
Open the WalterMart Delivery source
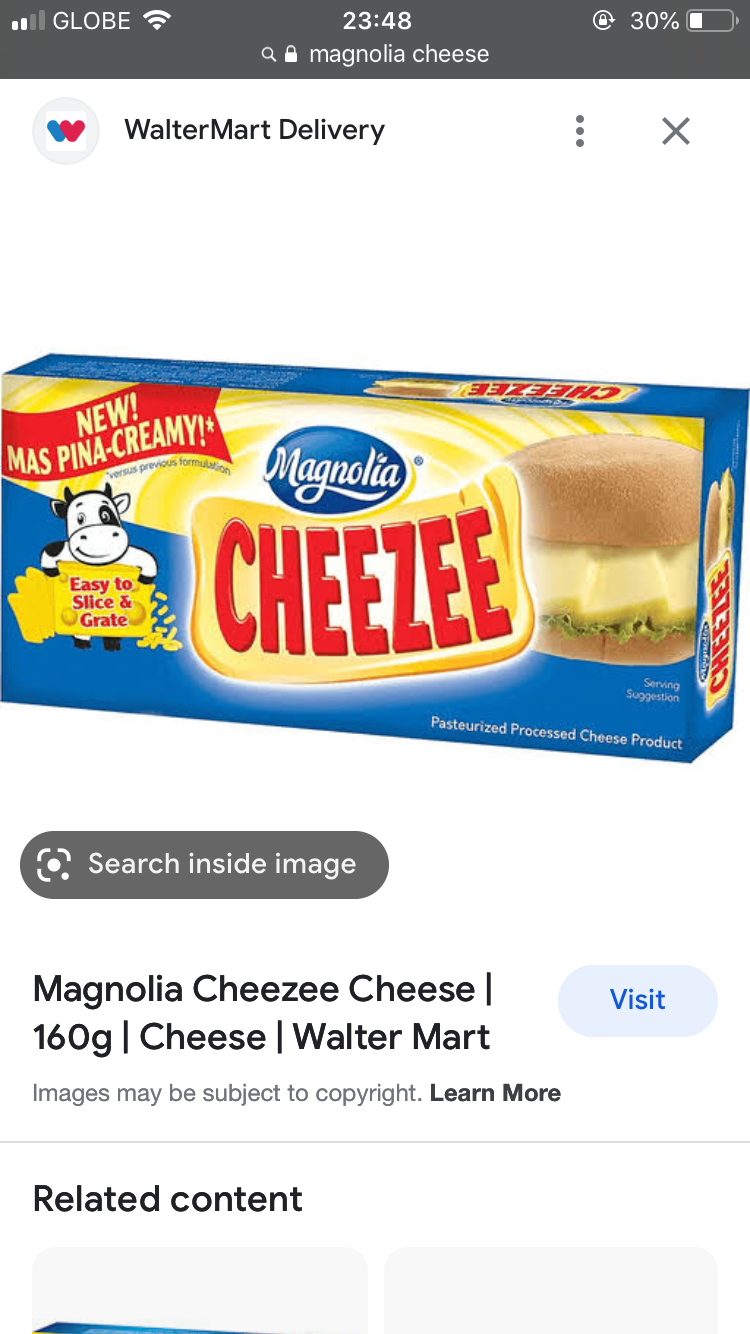coord(254,130)
